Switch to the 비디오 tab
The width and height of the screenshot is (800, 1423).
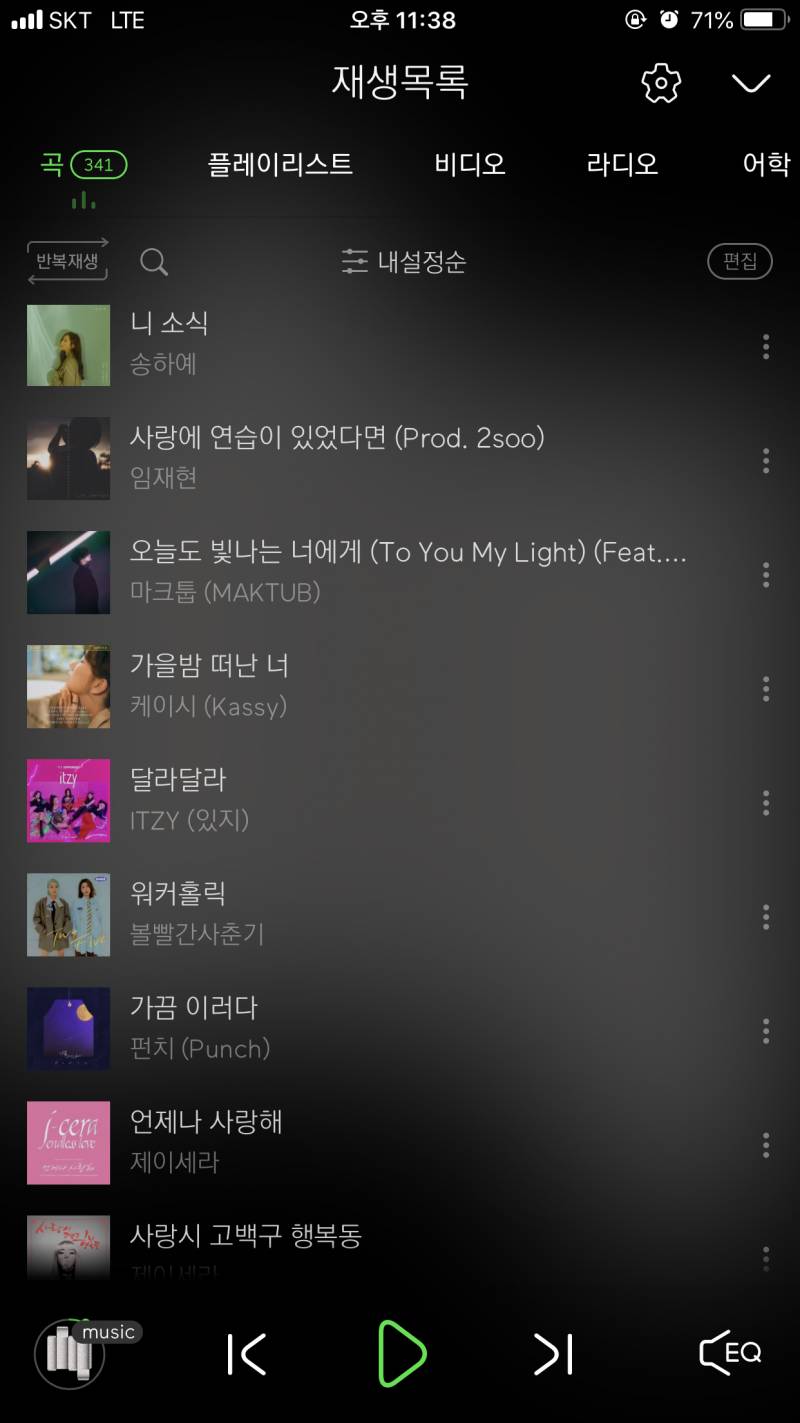pos(467,163)
